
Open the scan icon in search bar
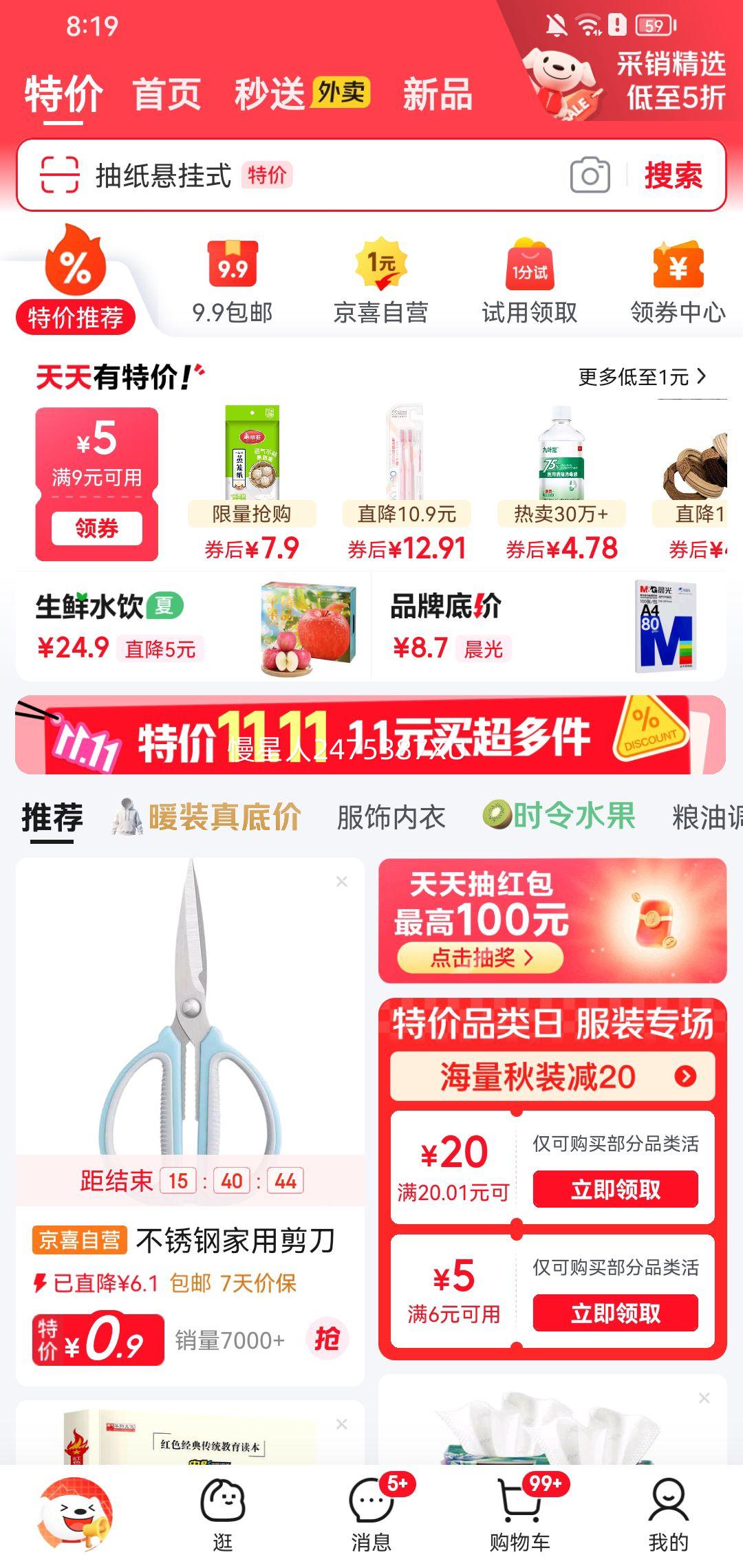point(59,175)
